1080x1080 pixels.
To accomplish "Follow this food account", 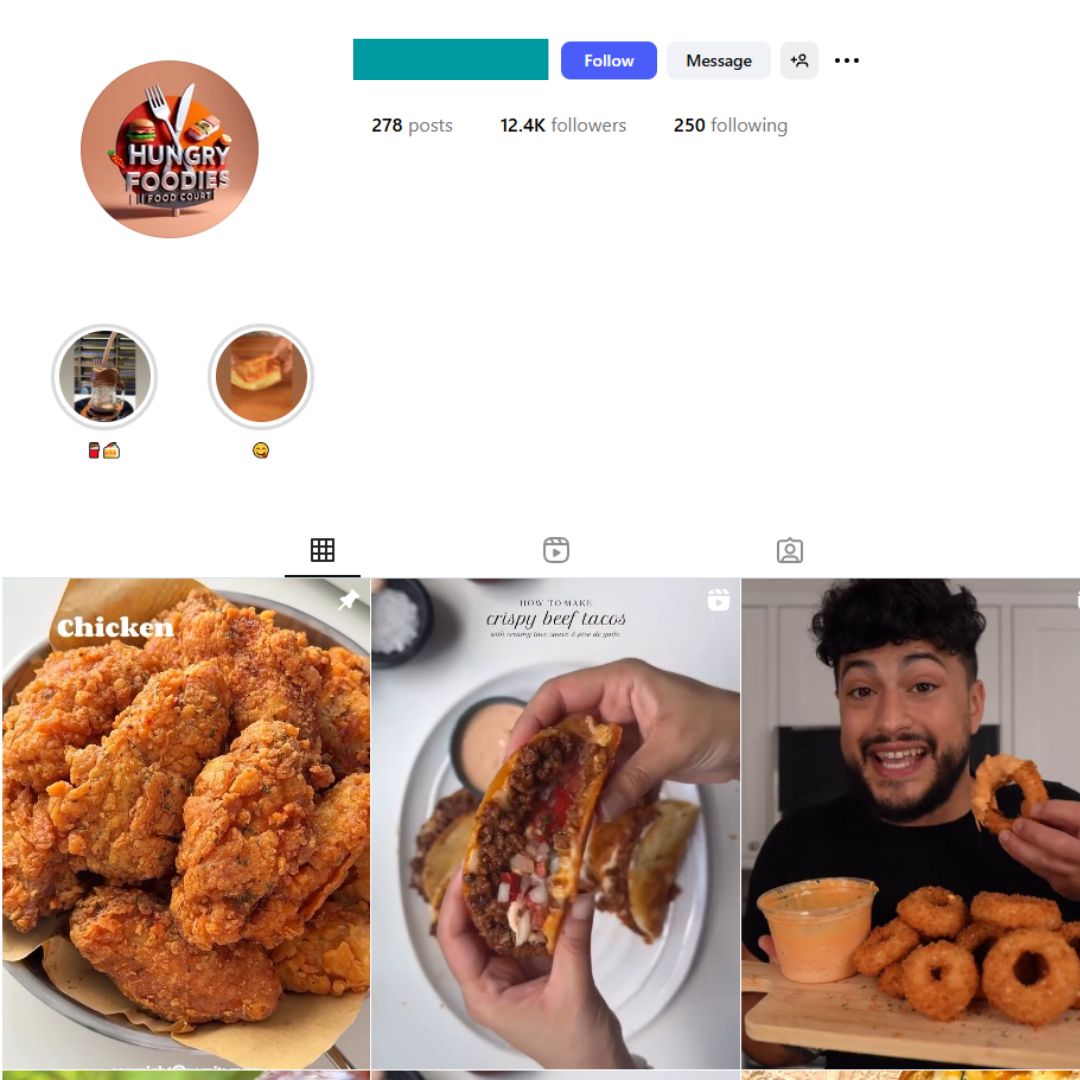I will click(x=608, y=61).
